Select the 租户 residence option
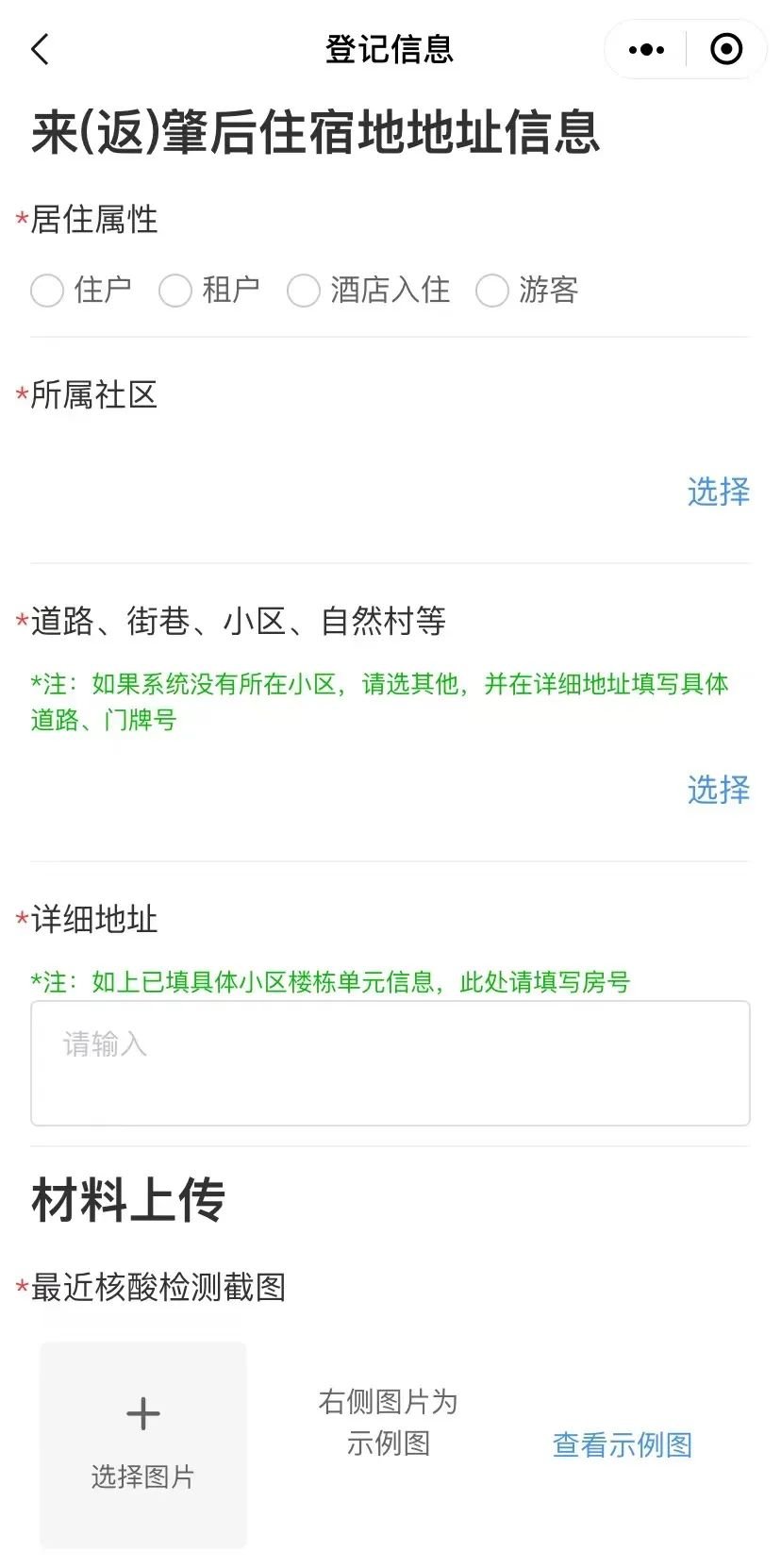This screenshot has width=781, height=1568. point(175,291)
